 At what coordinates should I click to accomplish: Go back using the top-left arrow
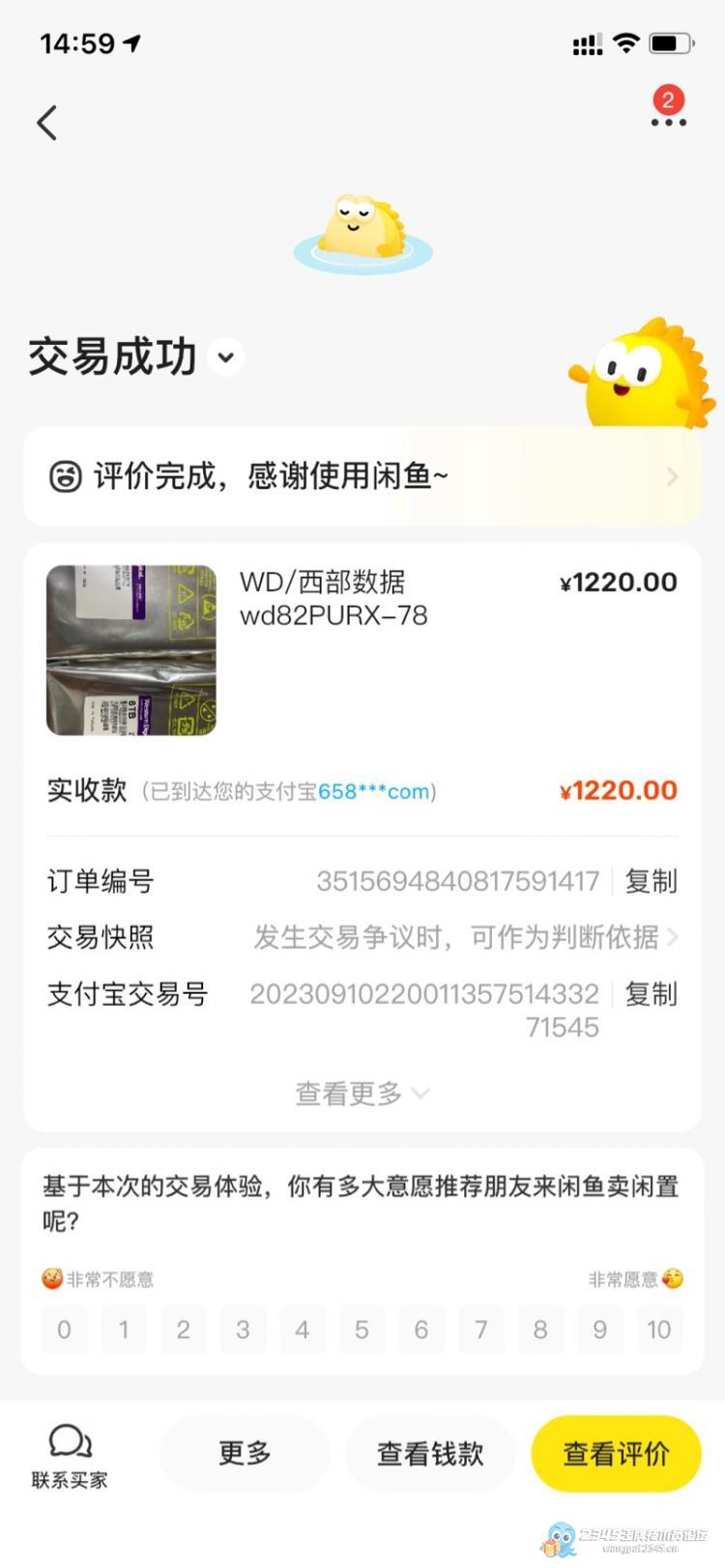(46, 123)
